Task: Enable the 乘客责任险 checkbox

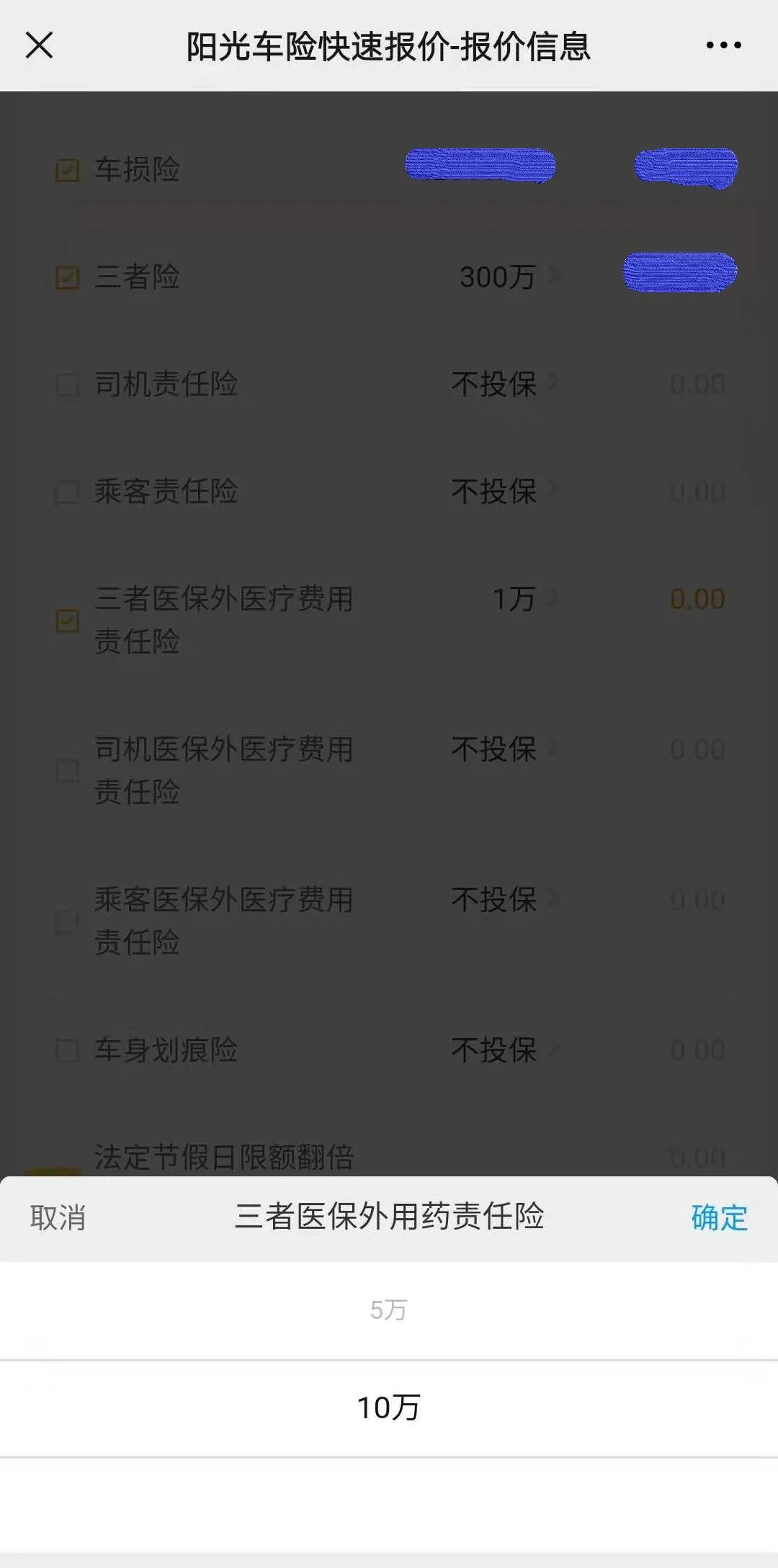Action: pyautogui.click(x=67, y=493)
